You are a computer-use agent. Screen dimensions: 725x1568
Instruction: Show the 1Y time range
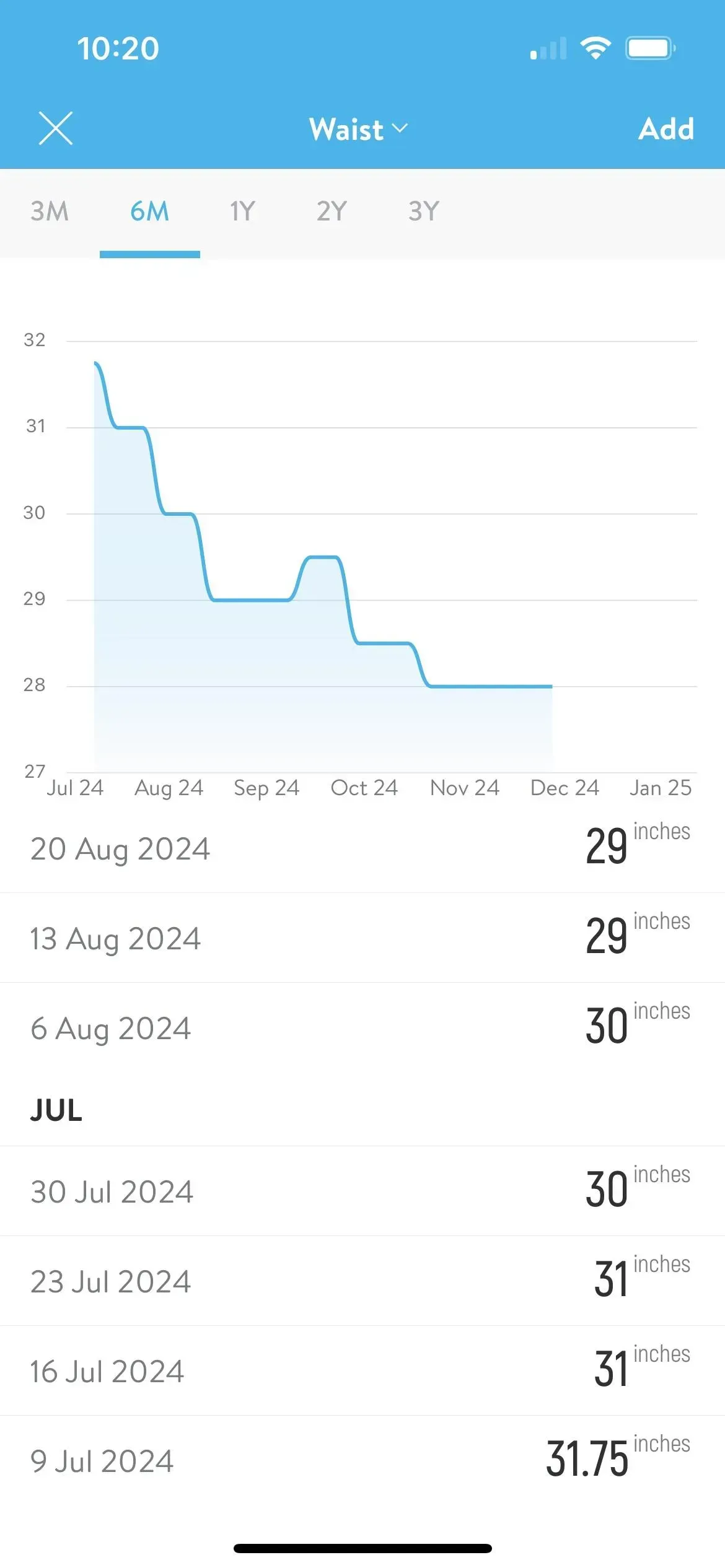[x=242, y=212]
